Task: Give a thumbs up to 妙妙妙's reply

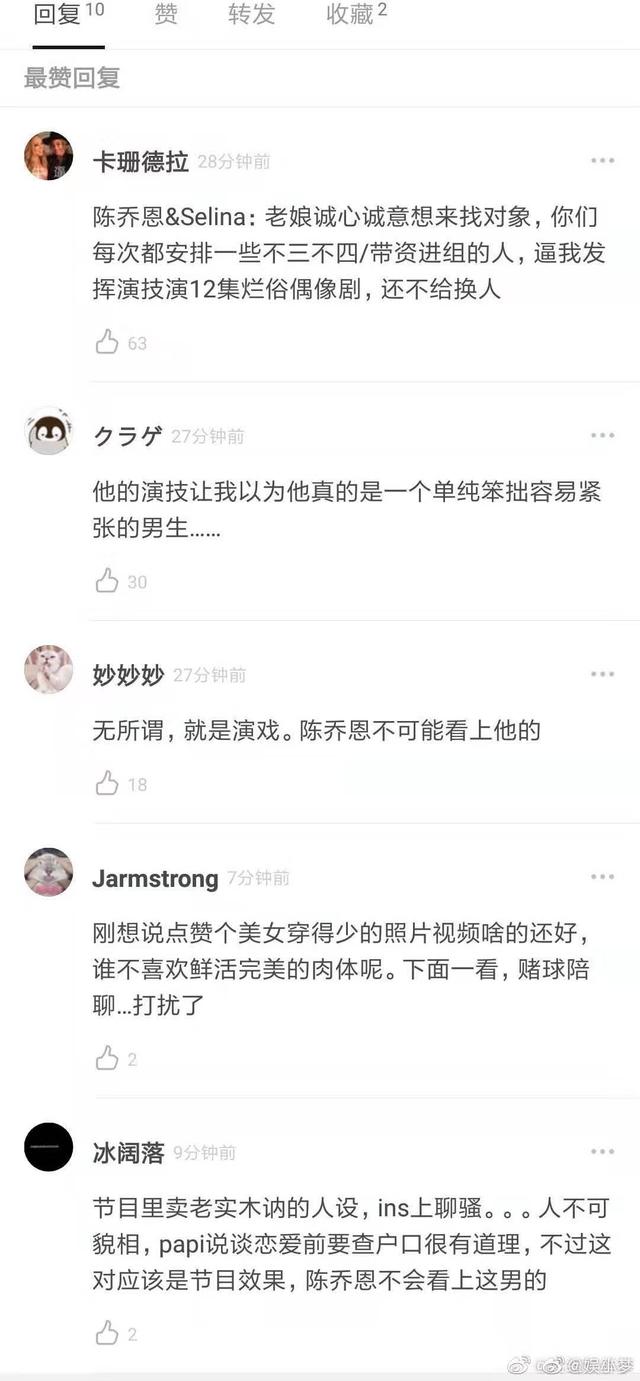Action: point(108,784)
